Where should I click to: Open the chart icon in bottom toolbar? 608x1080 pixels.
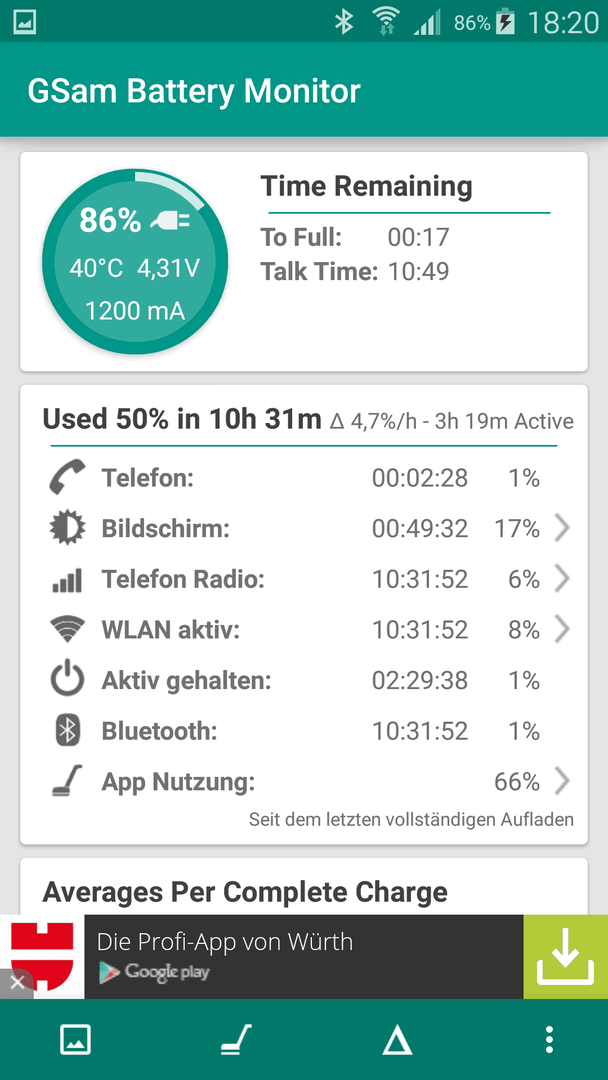tap(76, 1039)
